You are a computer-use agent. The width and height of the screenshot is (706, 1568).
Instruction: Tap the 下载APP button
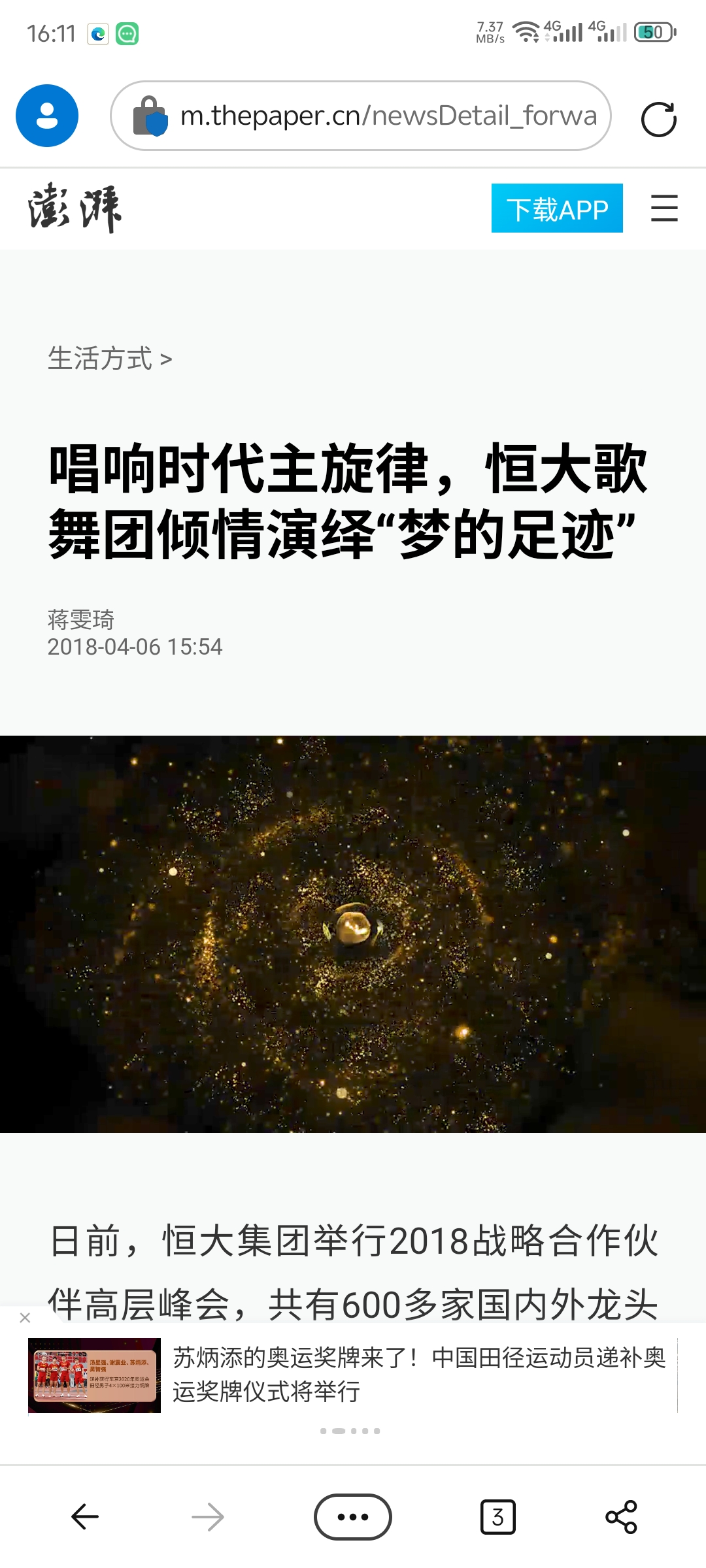pos(557,208)
